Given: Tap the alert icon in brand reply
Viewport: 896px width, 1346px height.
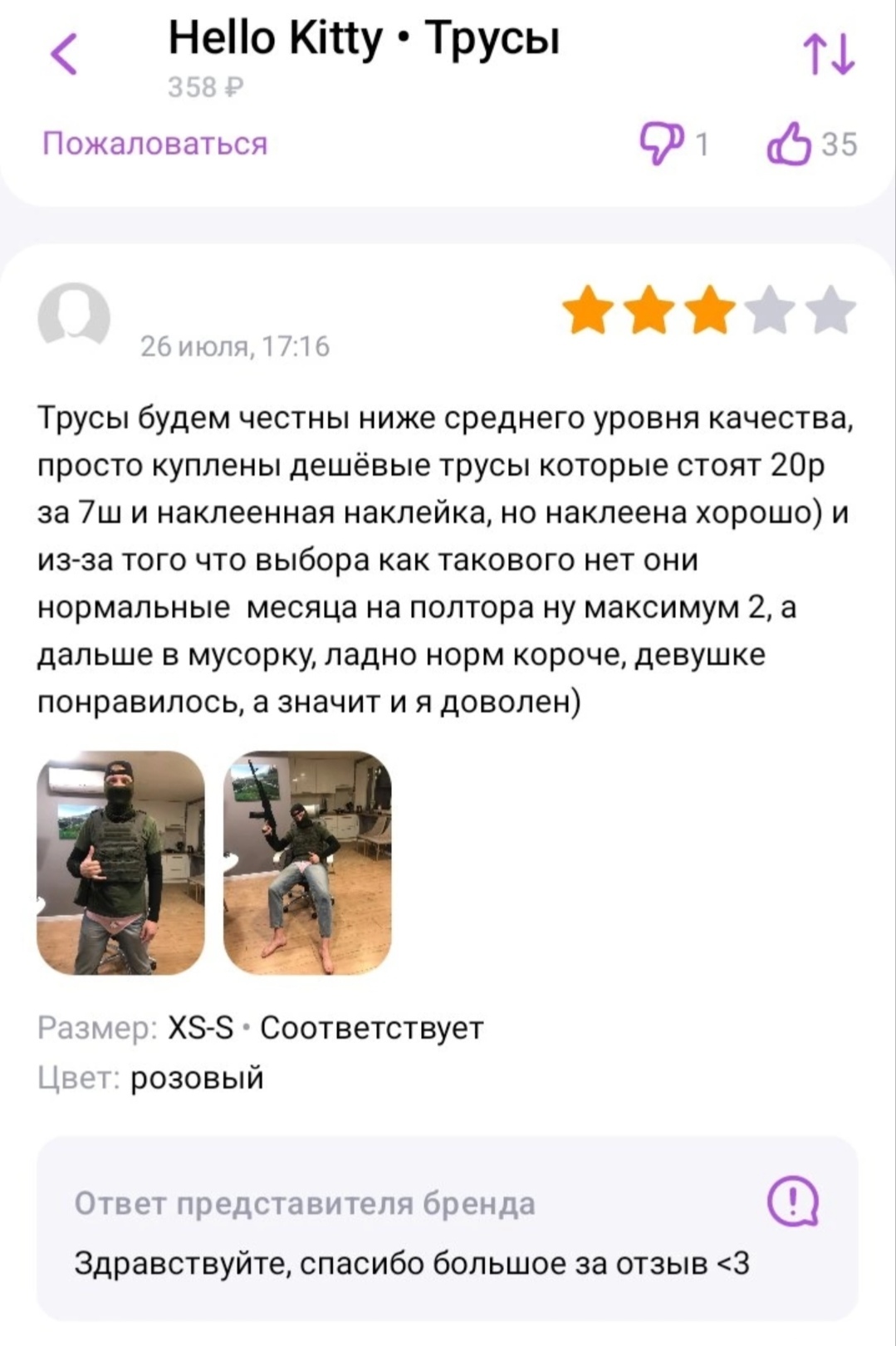Looking at the screenshot, I should click(793, 1201).
